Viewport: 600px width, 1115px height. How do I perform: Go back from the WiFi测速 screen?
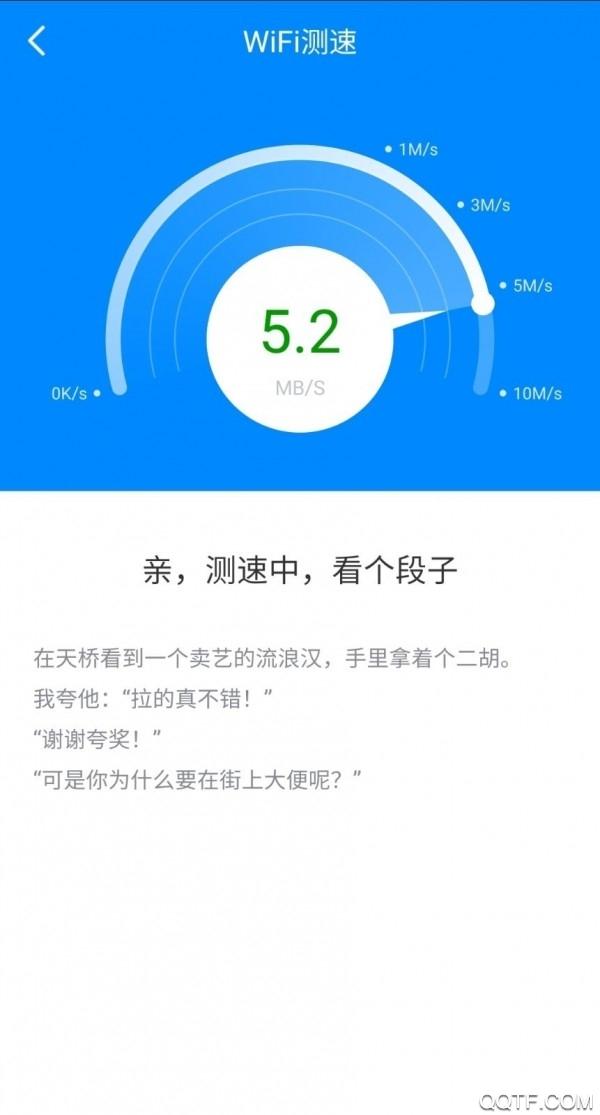37,41
